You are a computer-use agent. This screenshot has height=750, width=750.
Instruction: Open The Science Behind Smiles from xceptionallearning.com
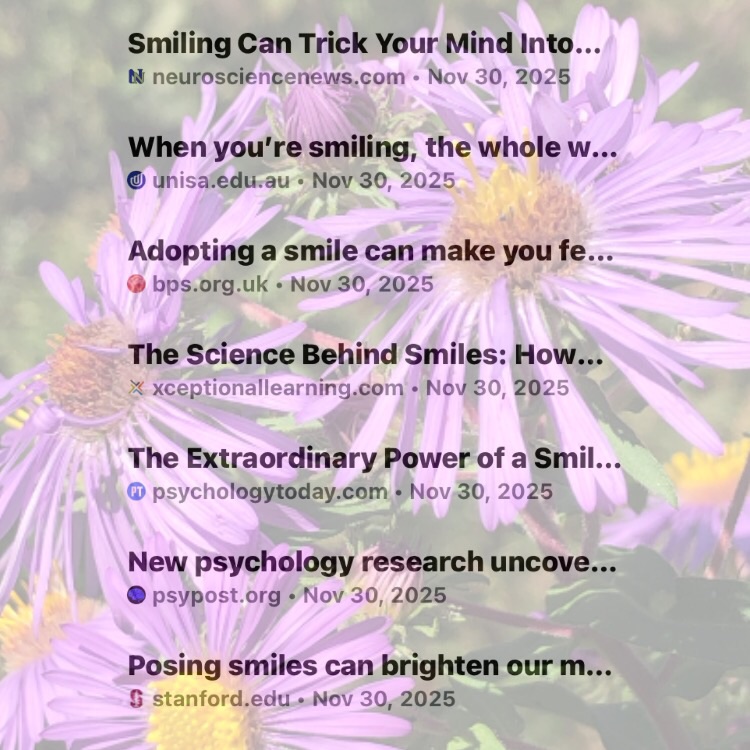(x=365, y=355)
